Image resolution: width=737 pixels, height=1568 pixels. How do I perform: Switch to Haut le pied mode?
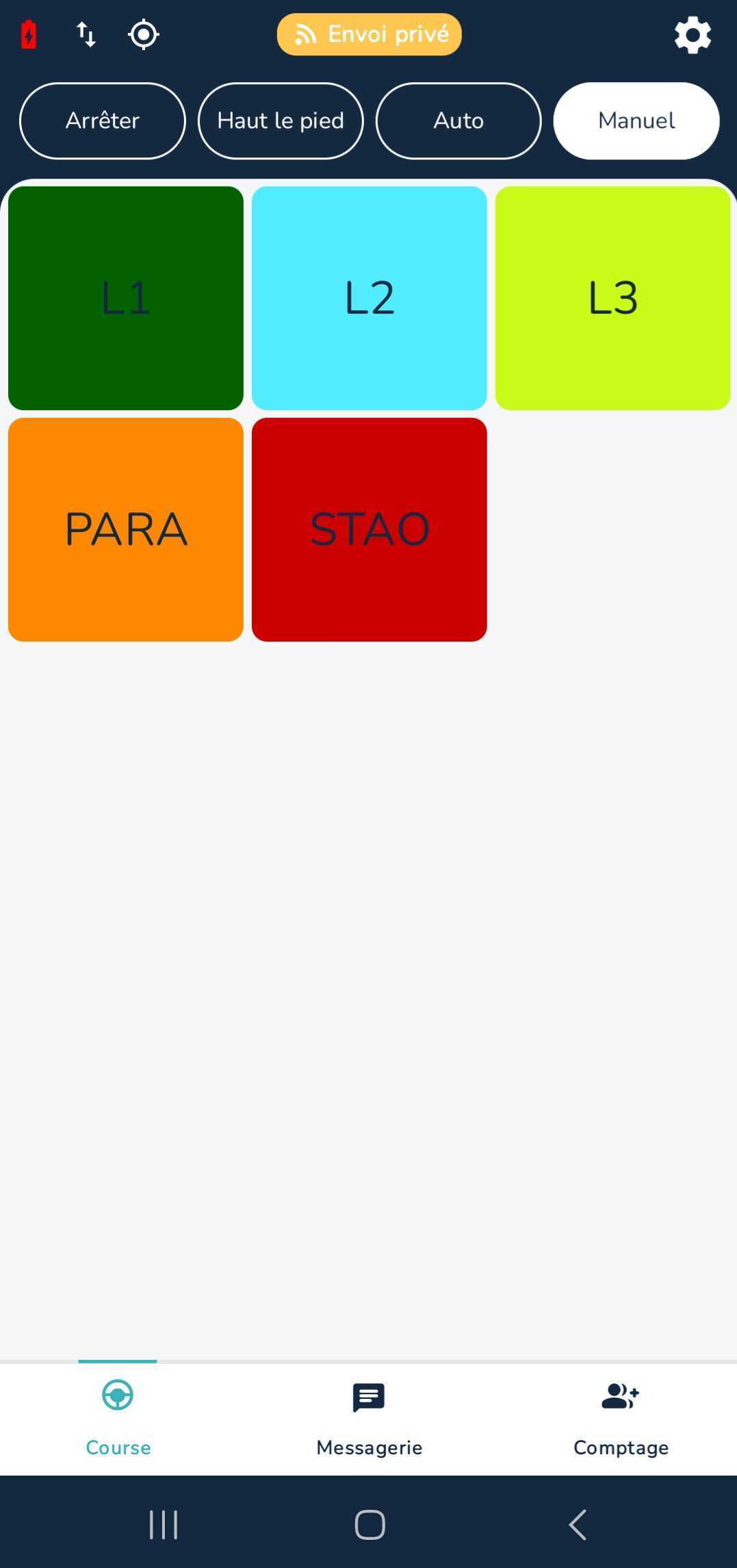tap(281, 121)
